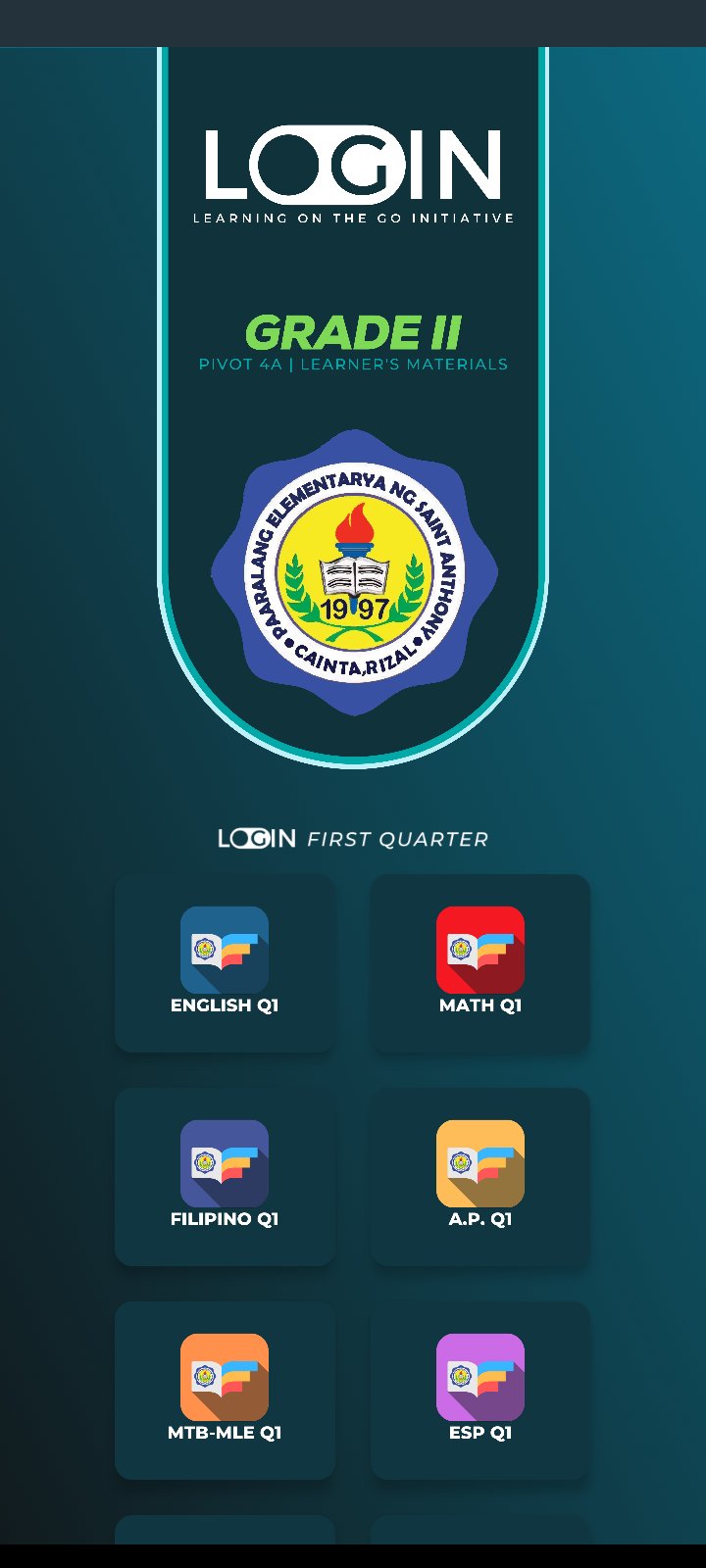Select the Filipino Q1 subject icon

(x=225, y=1164)
